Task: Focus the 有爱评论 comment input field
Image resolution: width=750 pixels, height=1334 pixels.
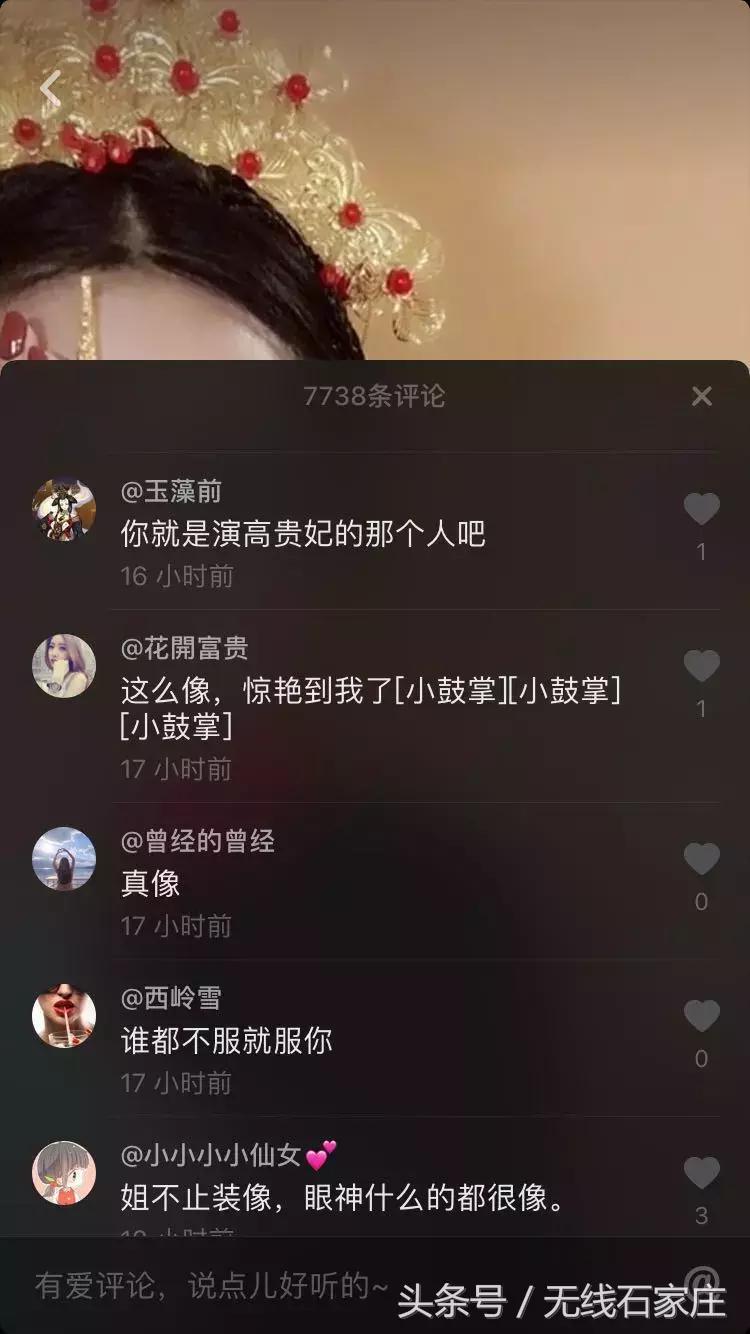Action: click(212, 1286)
